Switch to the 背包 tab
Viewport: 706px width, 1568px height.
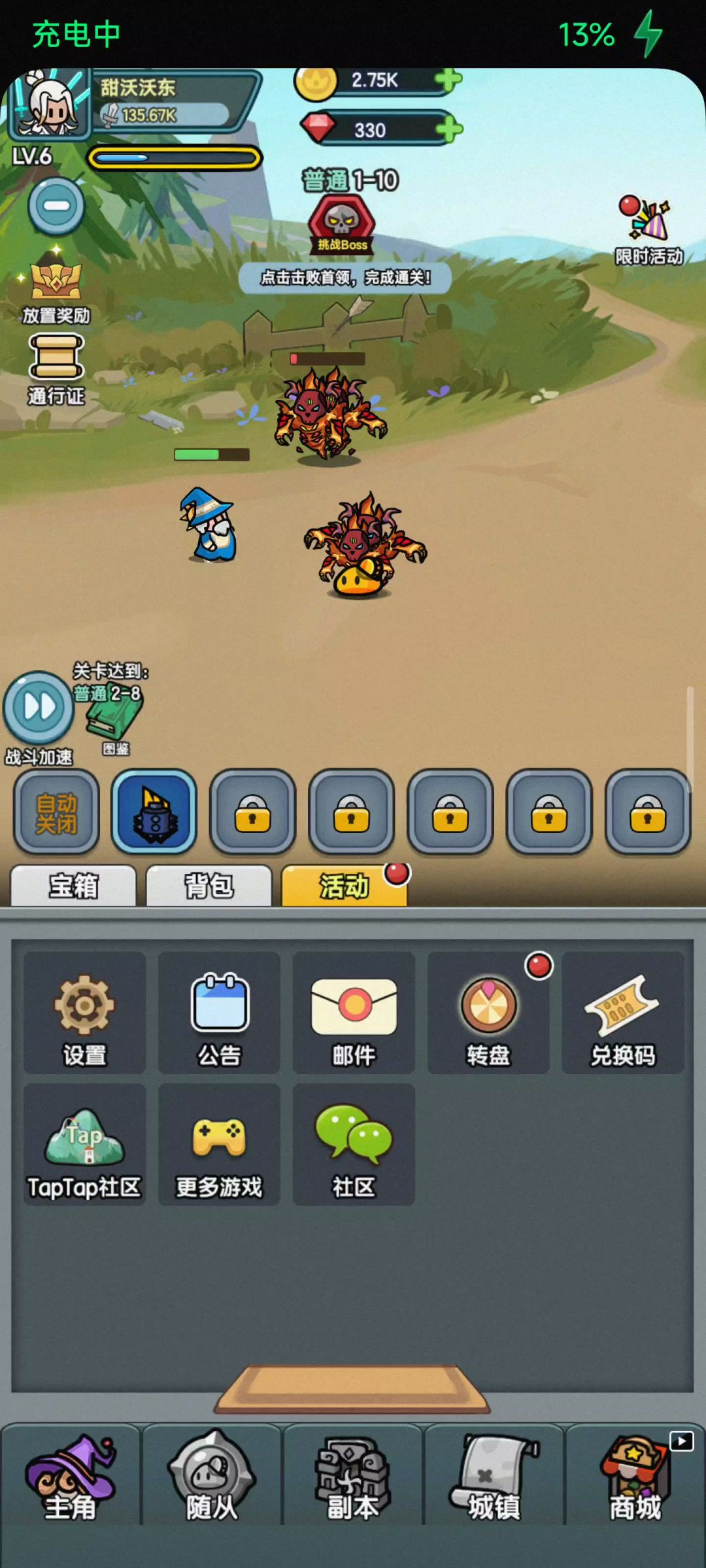click(x=209, y=886)
